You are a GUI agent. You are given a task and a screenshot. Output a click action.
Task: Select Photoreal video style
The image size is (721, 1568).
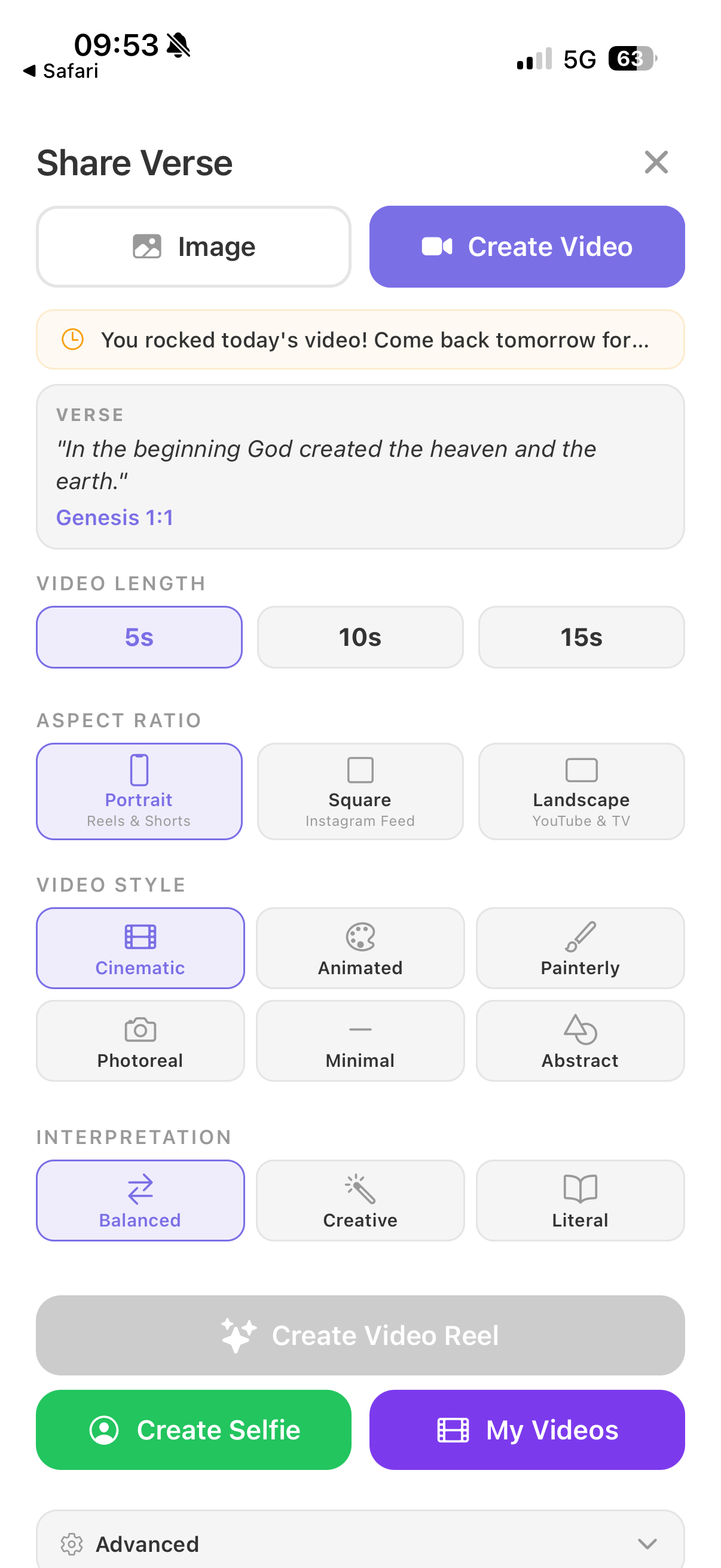click(140, 1041)
